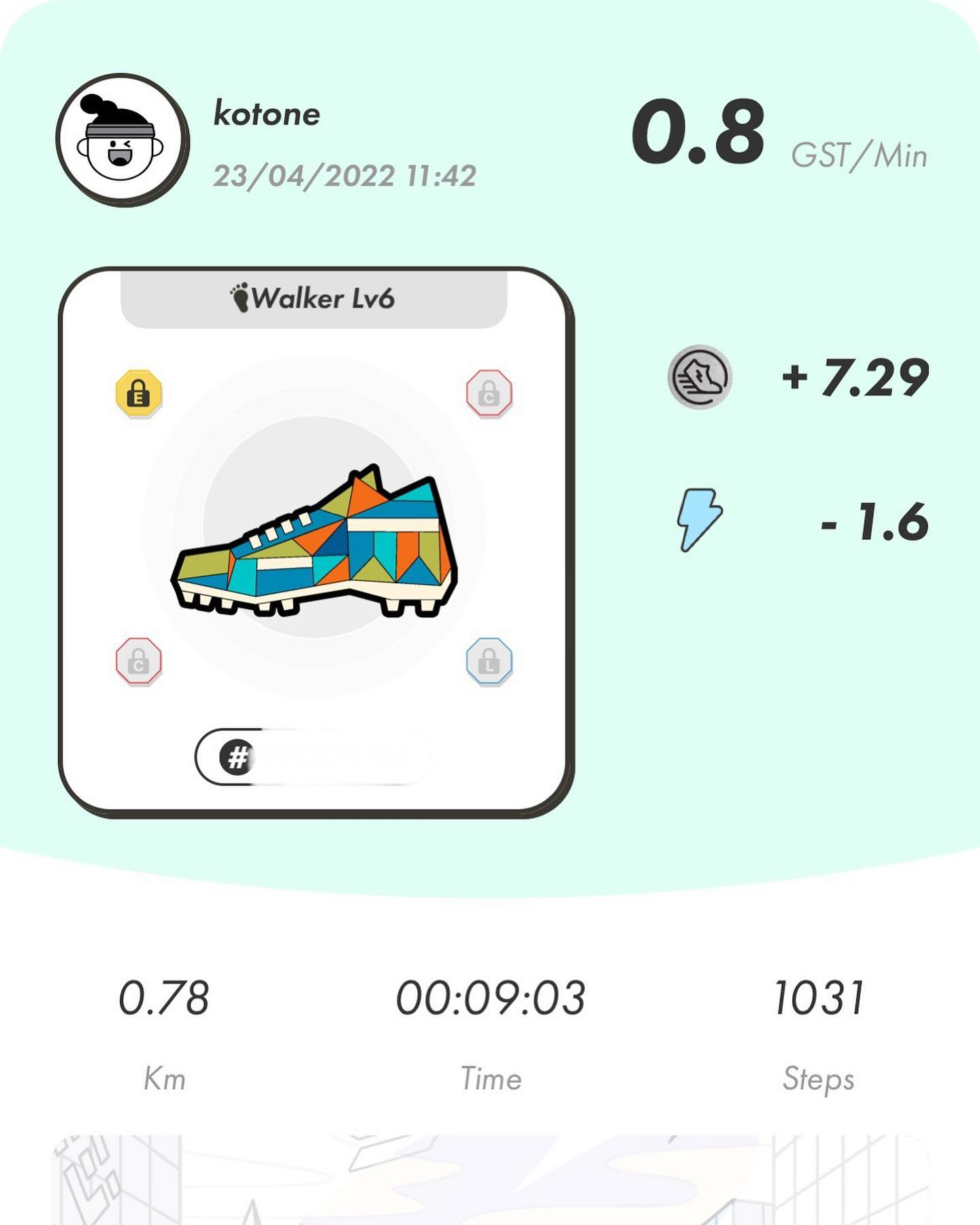This screenshot has width=980, height=1225.
Task: Open the yellow Efficiency gem socket
Action: click(139, 392)
